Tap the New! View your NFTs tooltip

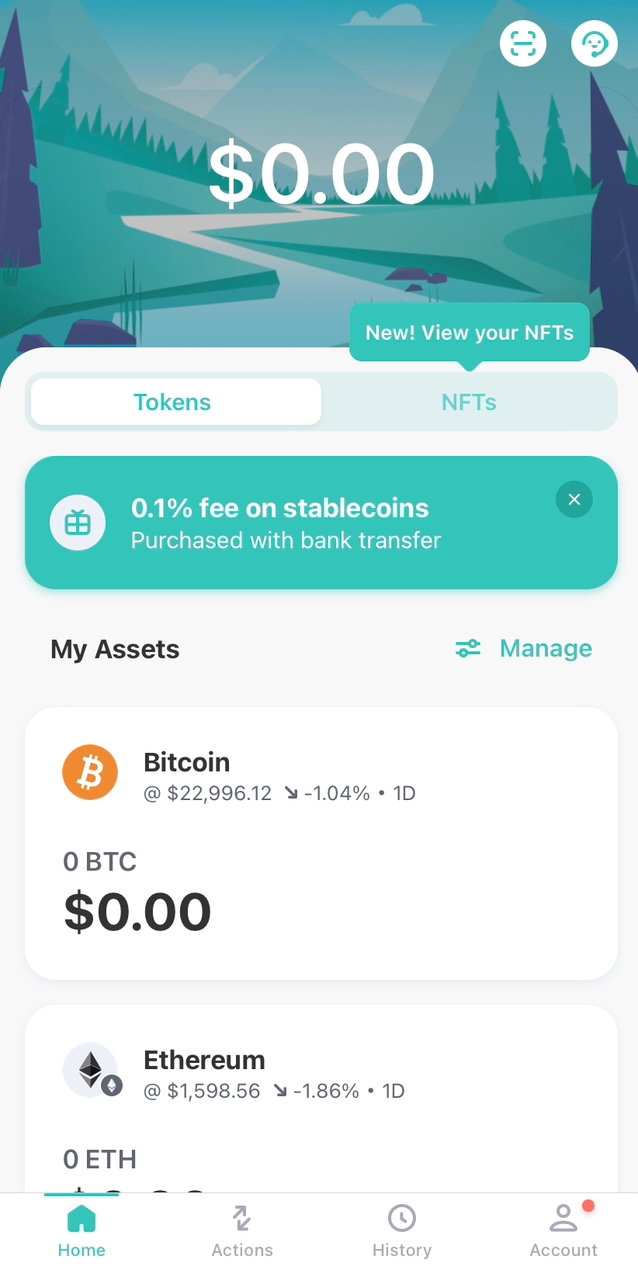(x=469, y=332)
